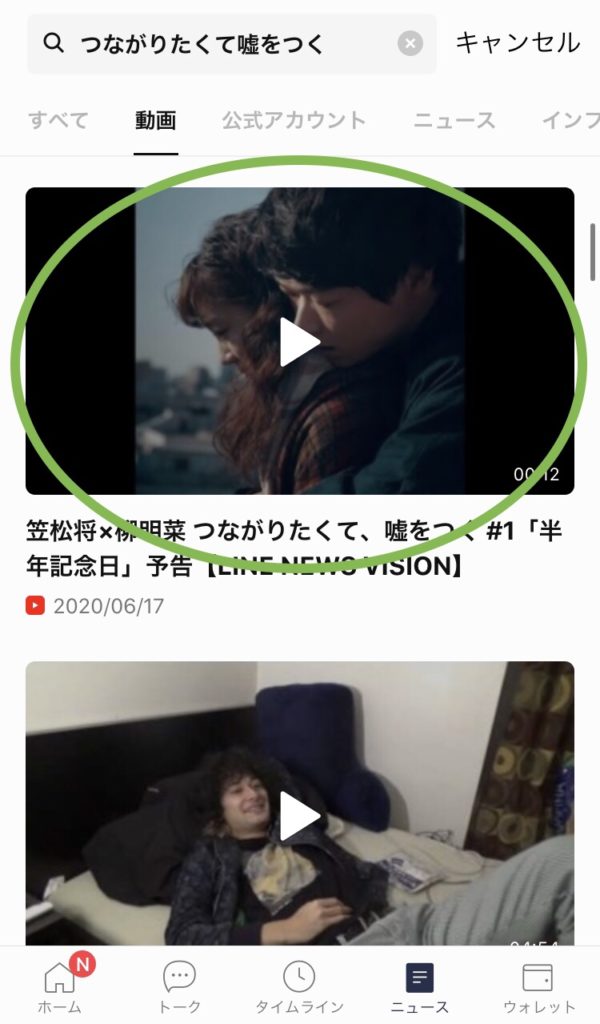
Task: Open the ウォレット tab
Action: pos(538,986)
